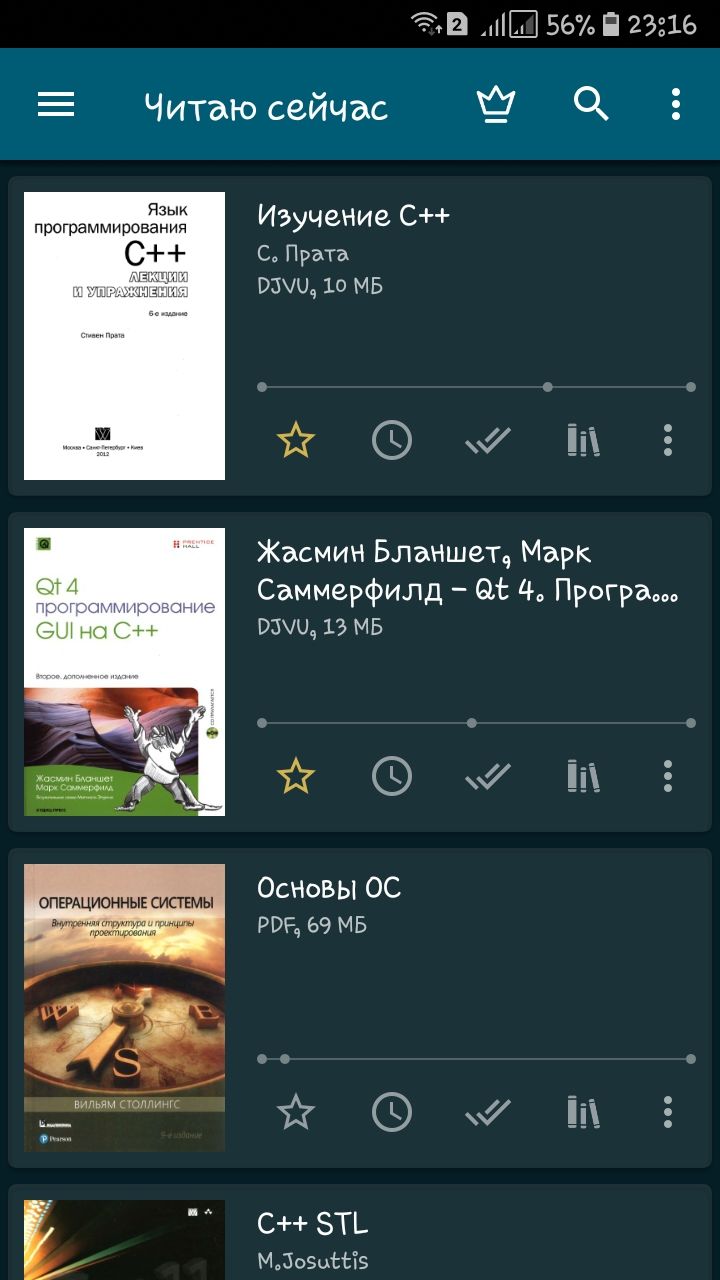Add Основы ОС to a shelf
The image size is (720, 1280).
(x=582, y=1112)
